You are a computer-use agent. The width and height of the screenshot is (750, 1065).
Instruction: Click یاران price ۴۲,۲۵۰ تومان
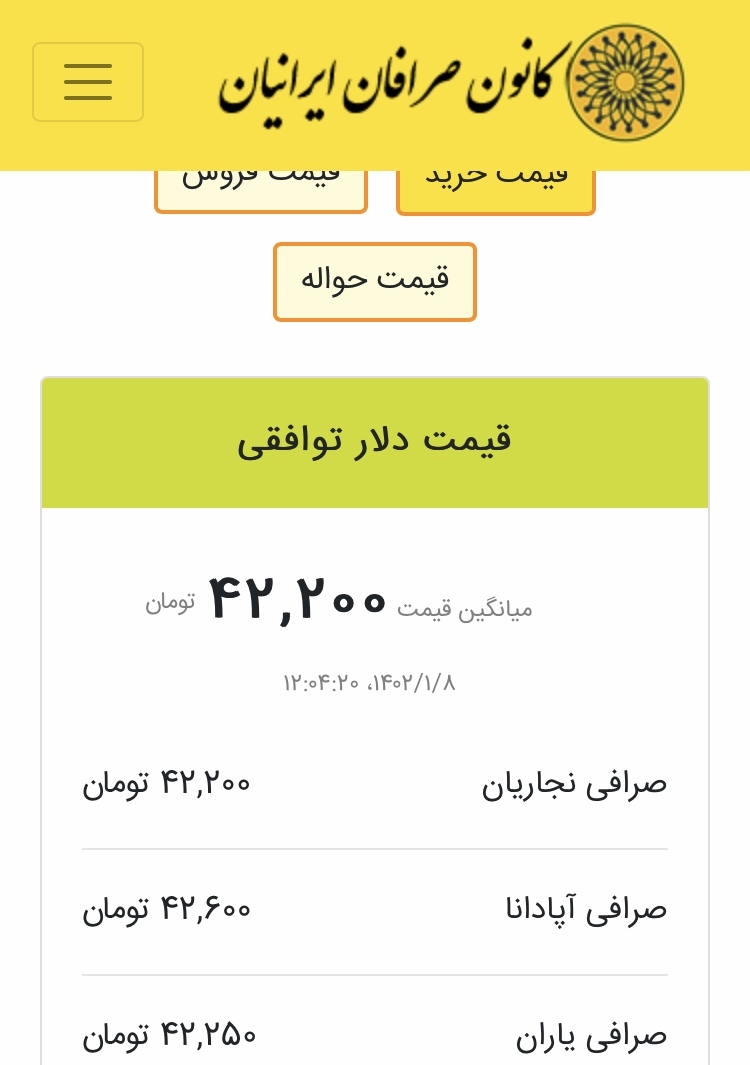(168, 1037)
